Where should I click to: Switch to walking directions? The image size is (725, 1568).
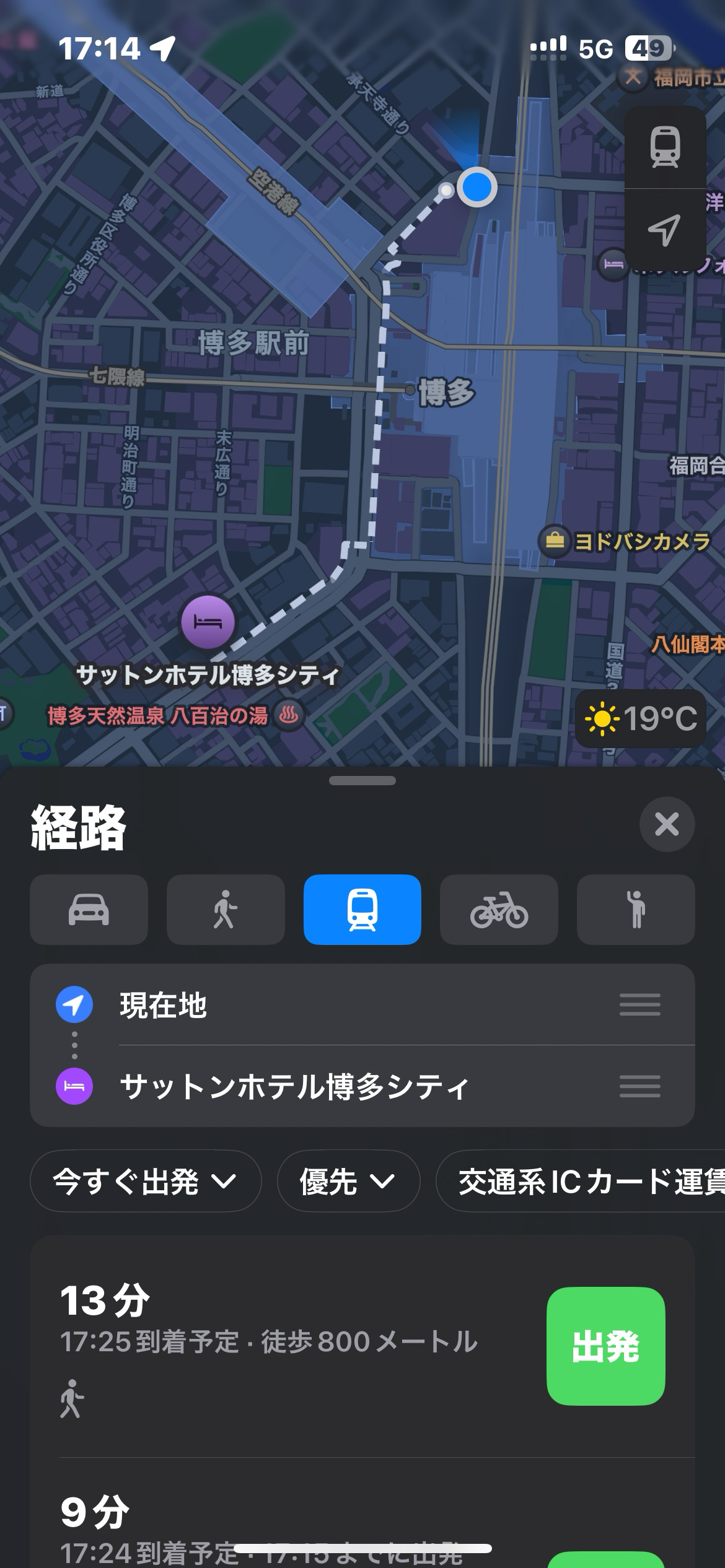pyautogui.click(x=226, y=909)
